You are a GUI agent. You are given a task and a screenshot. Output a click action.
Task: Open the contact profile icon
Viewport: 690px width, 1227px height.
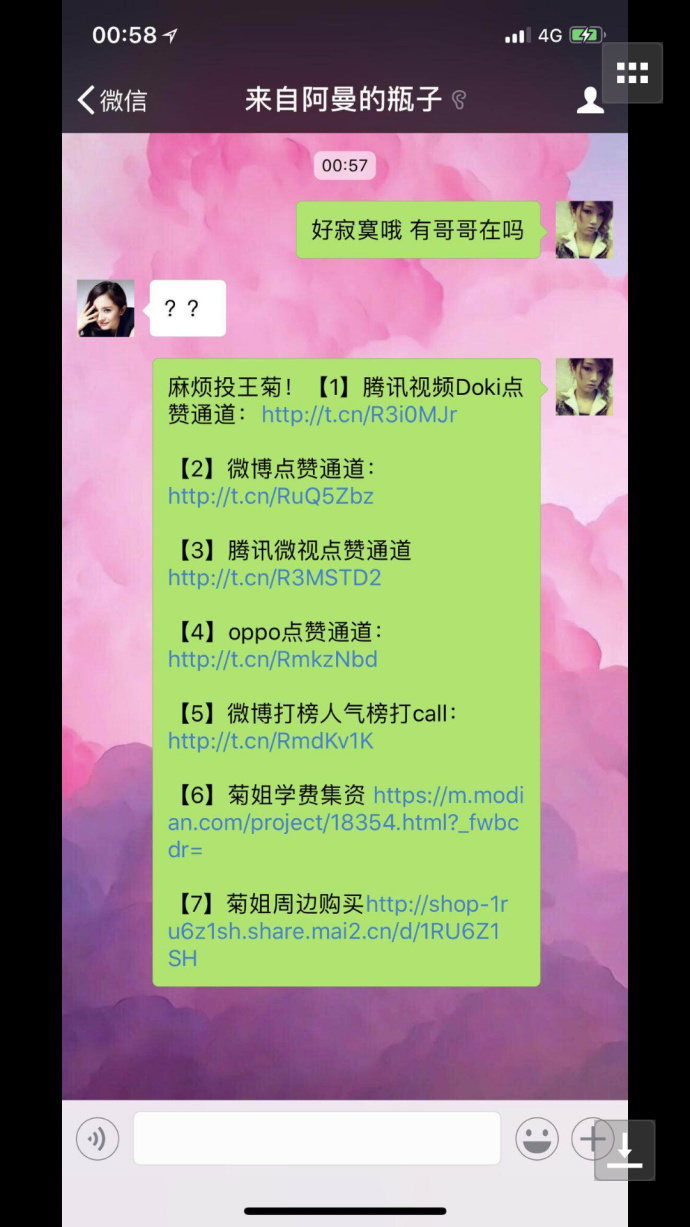[590, 100]
